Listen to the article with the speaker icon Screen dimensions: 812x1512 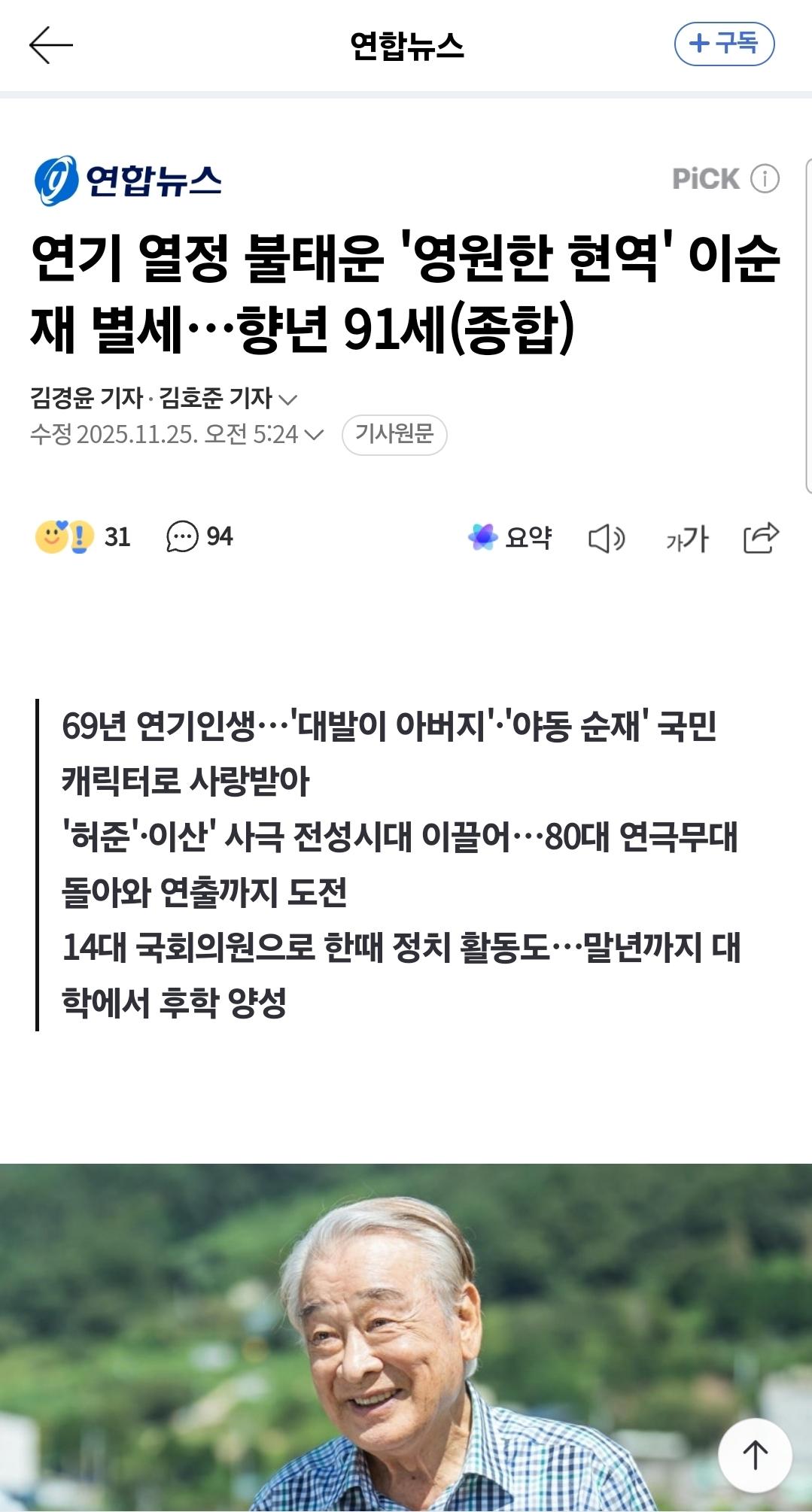point(607,539)
